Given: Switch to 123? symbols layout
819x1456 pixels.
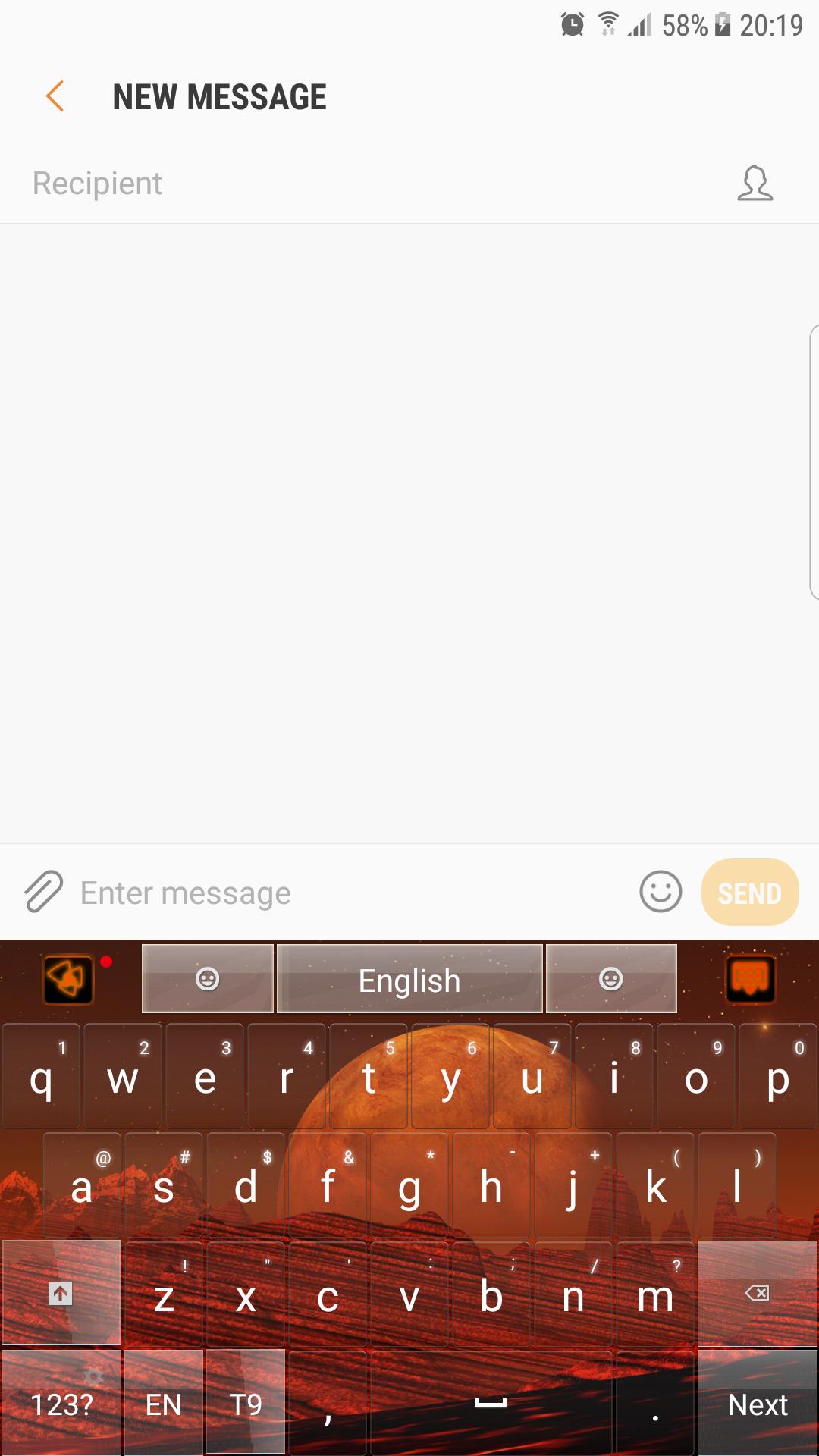Looking at the screenshot, I should [61, 1404].
